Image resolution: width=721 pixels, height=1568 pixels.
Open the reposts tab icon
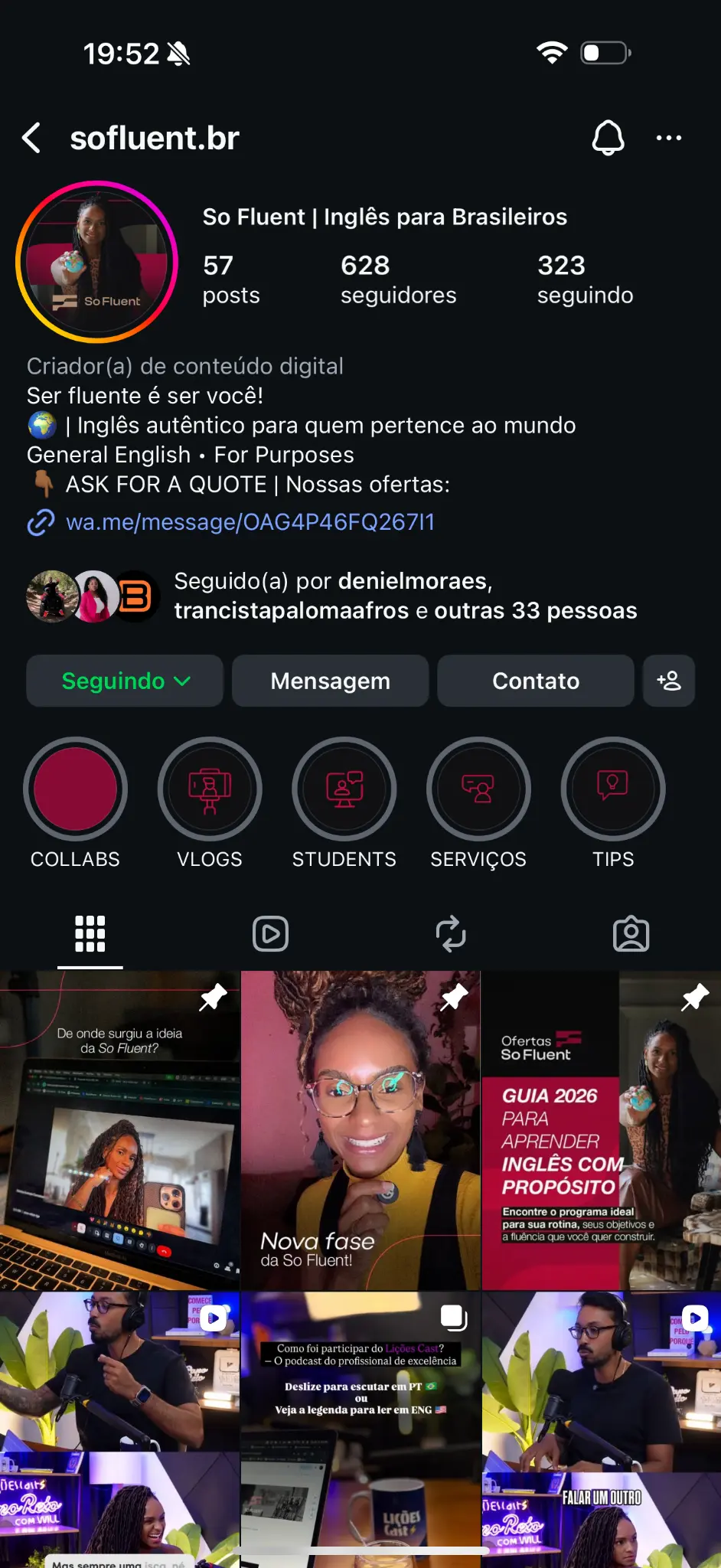[451, 934]
